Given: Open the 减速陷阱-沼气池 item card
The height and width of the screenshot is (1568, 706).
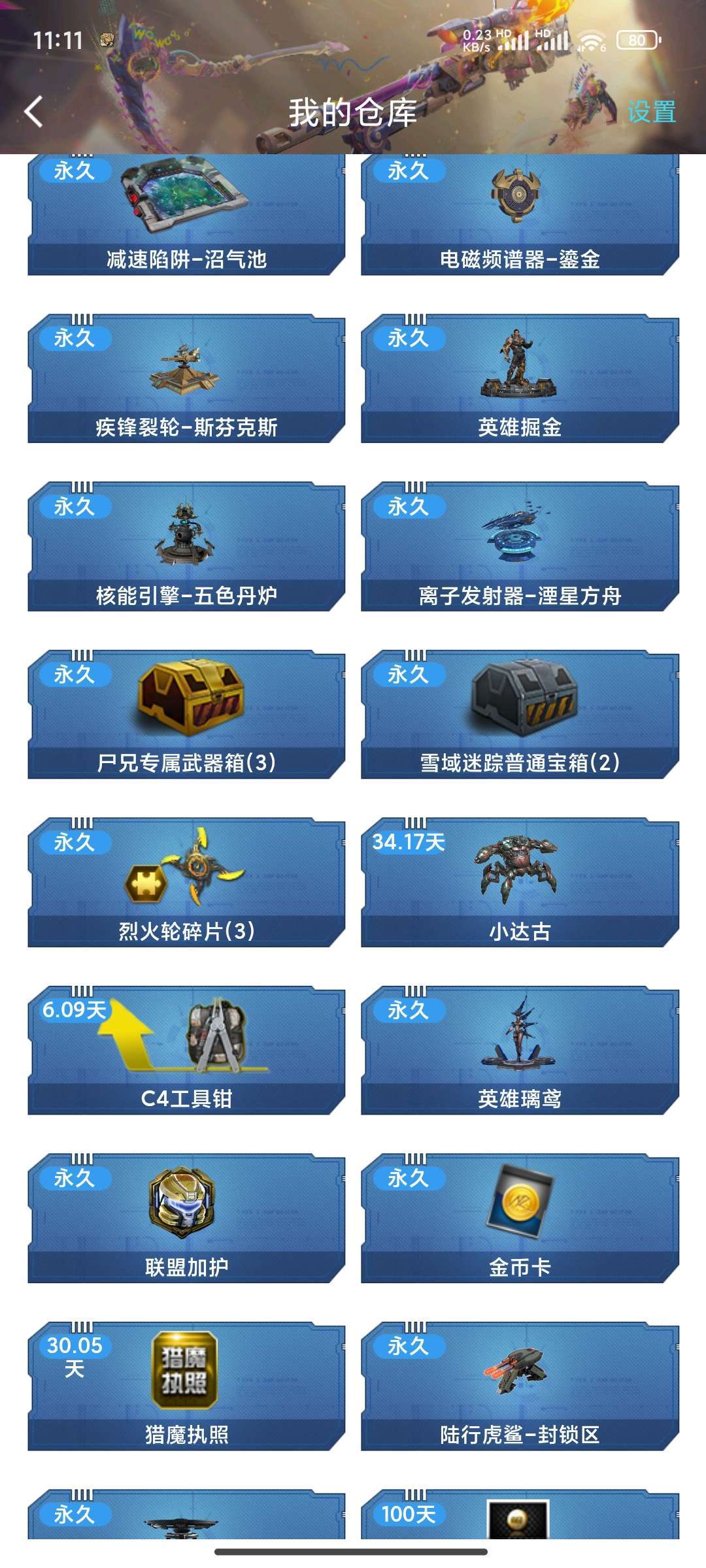Looking at the screenshot, I should click(x=186, y=214).
